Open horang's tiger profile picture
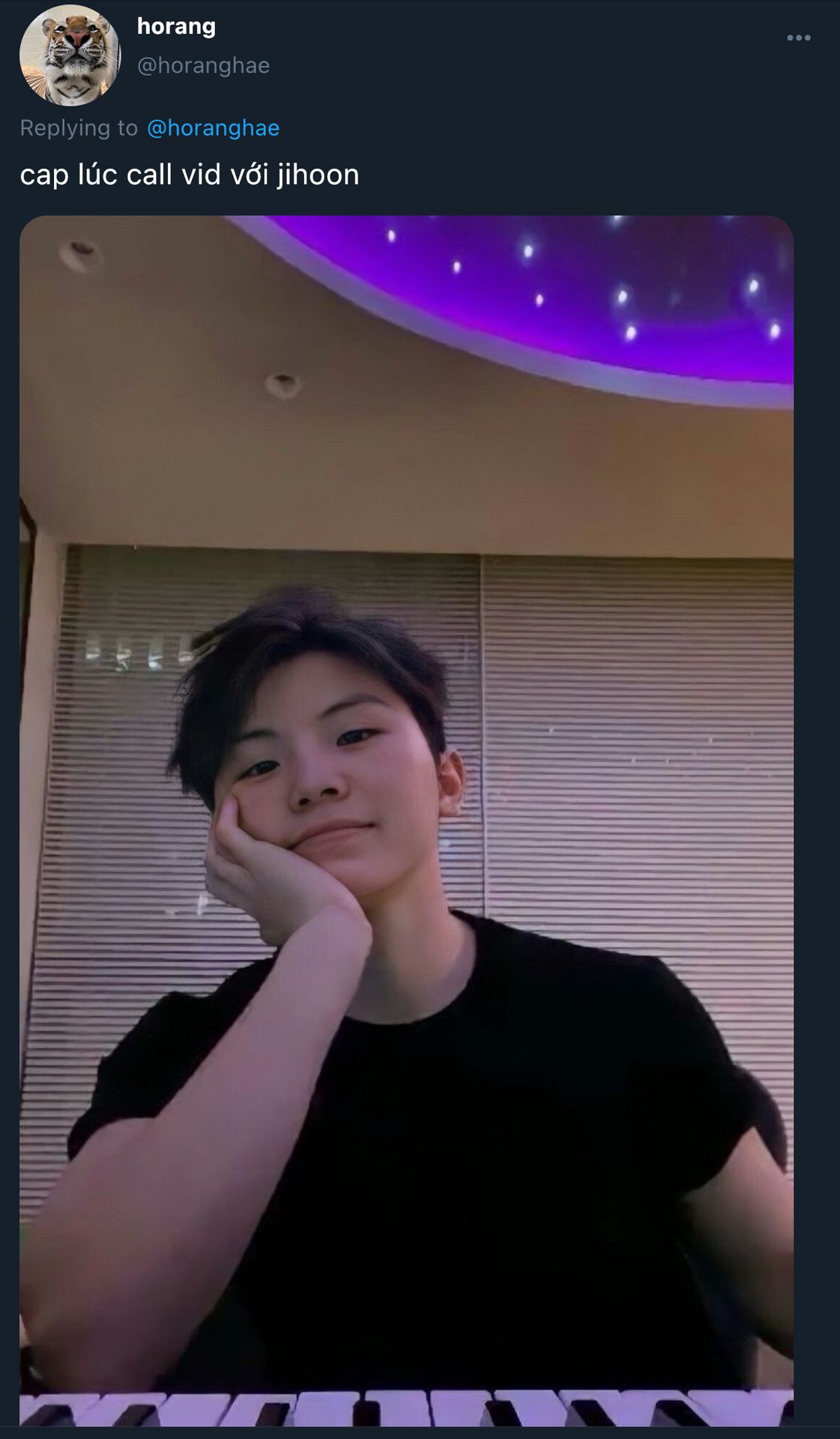Screen dimensions: 840x1439 [x=70, y=55]
